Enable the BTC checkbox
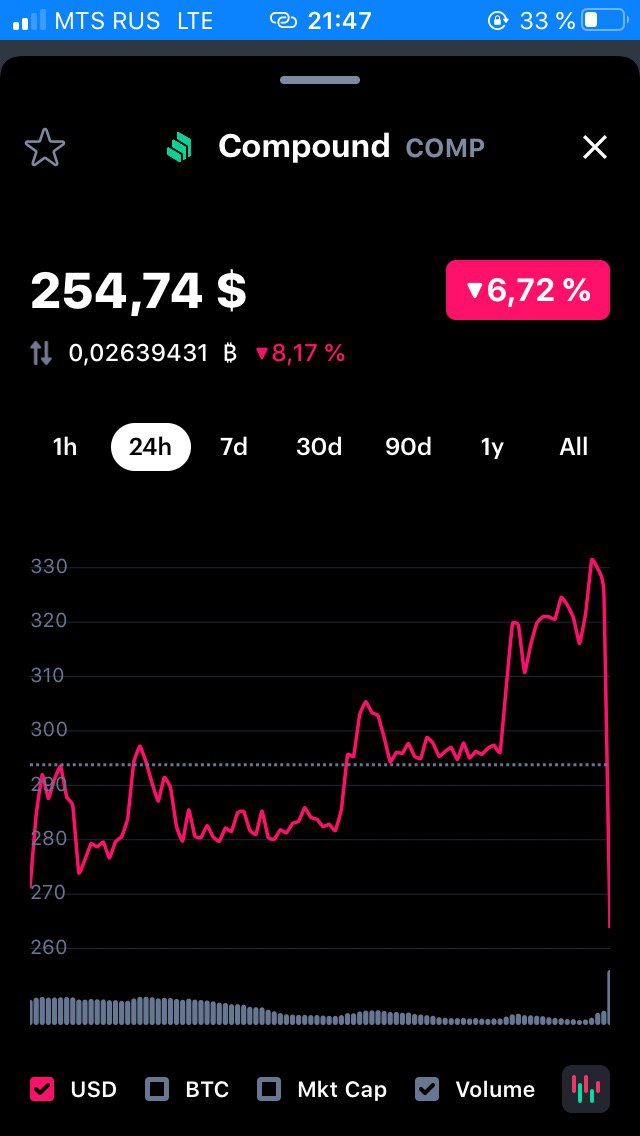The width and height of the screenshot is (640, 1136). point(157,1089)
